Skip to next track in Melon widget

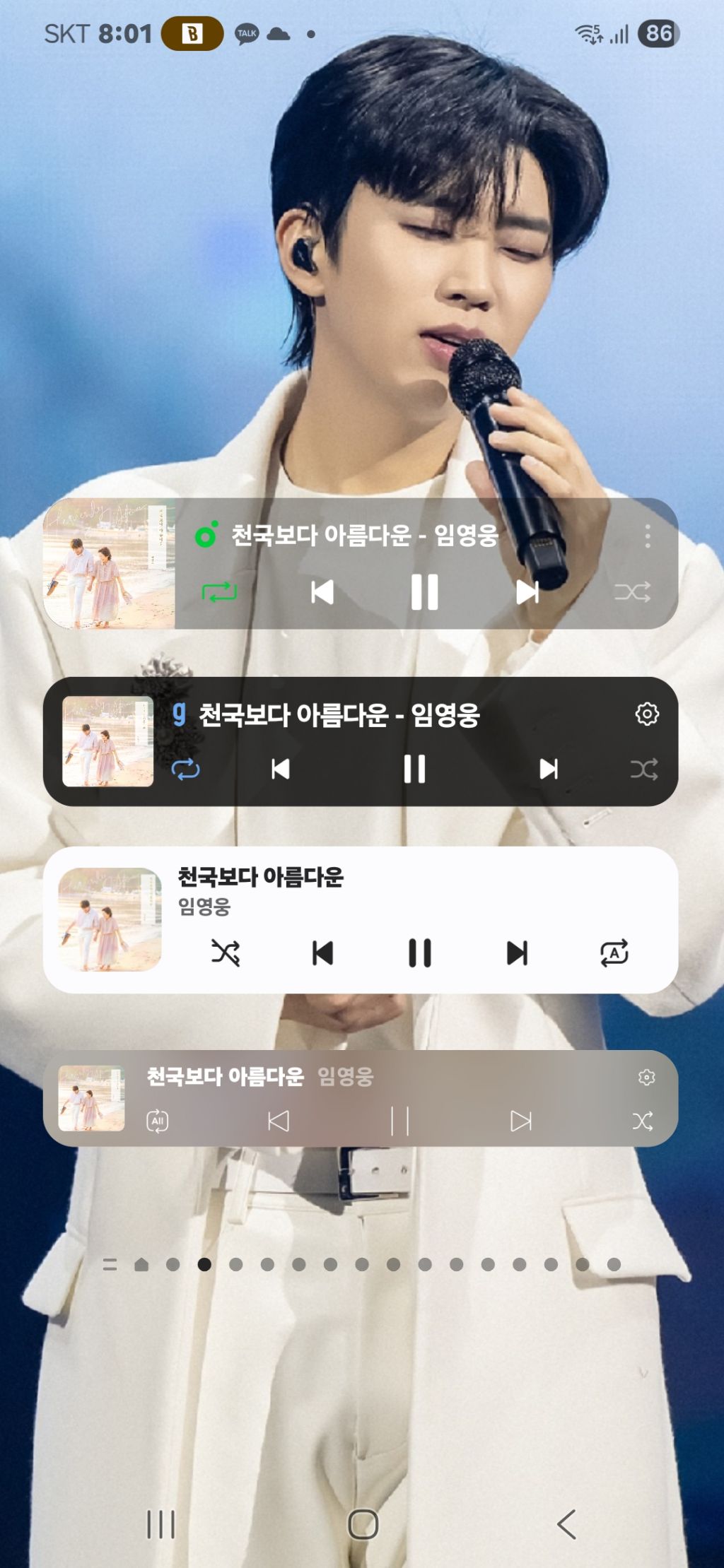coord(527,592)
